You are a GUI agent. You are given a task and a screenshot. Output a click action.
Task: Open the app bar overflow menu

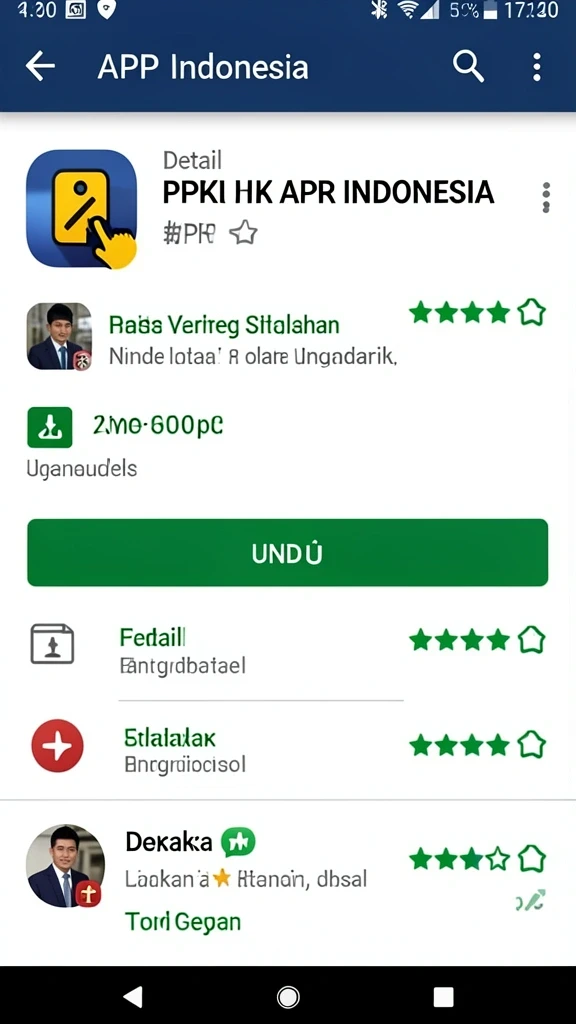pos(536,67)
